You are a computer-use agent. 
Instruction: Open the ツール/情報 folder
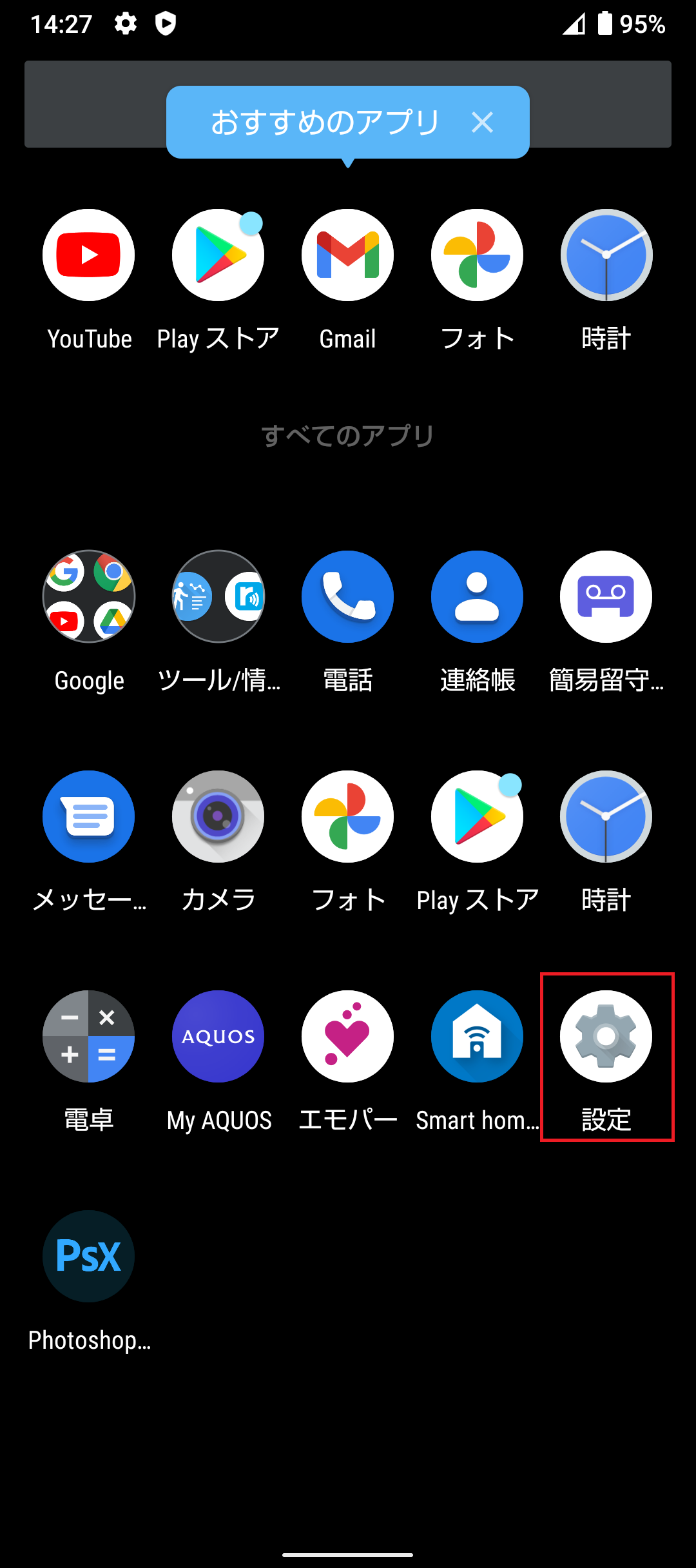(218, 597)
